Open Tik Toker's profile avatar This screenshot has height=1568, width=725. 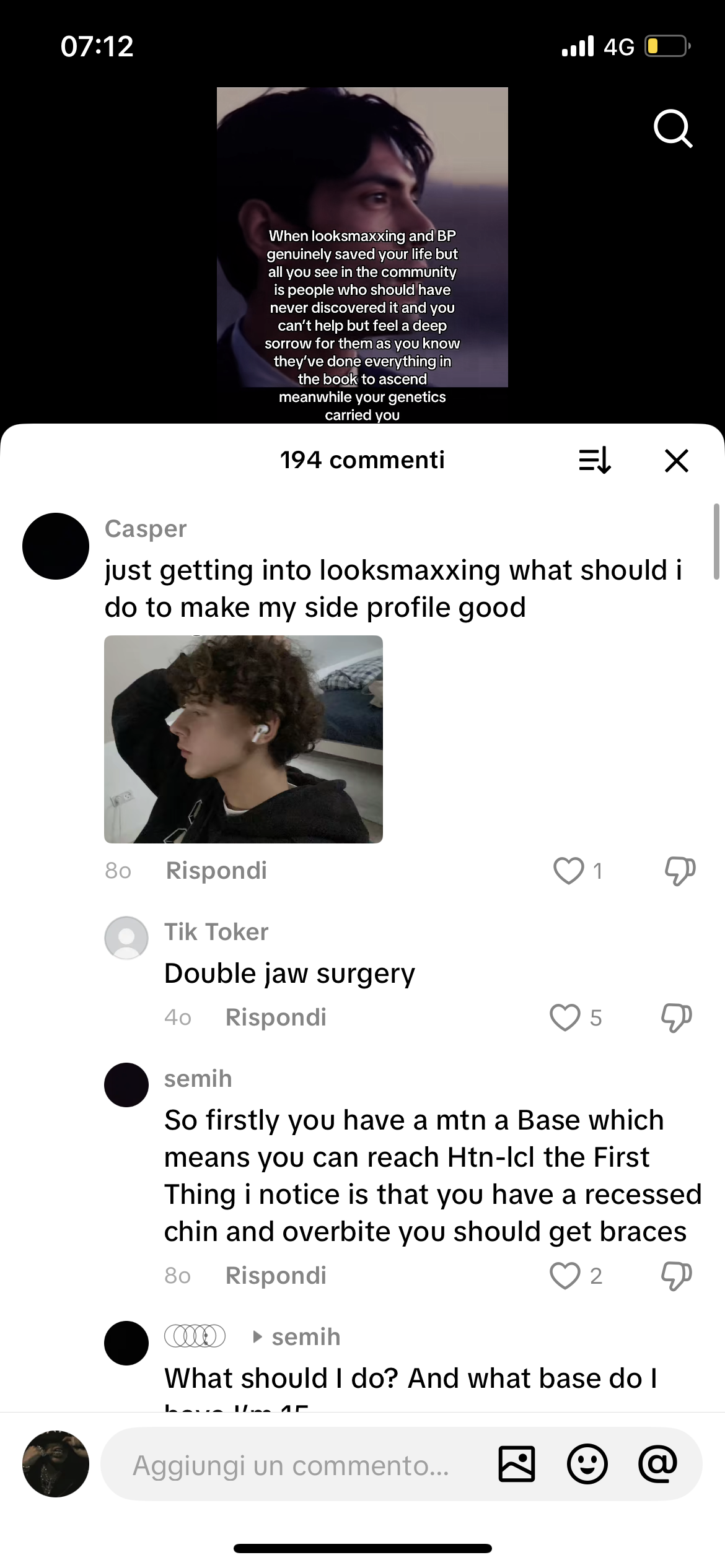pos(126,938)
